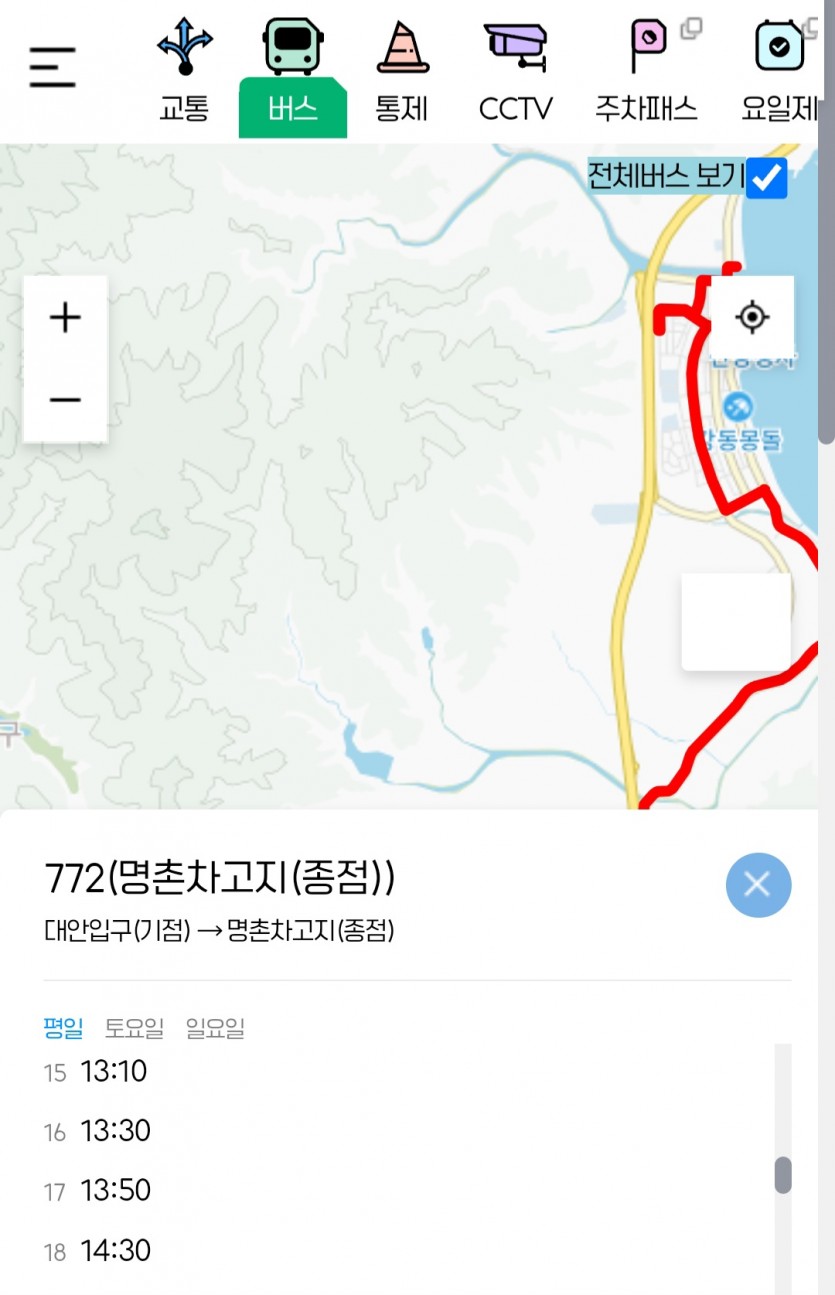Open the 주차패스 parking pass link
The height and width of the screenshot is (1295, 835).
point(646,70)
